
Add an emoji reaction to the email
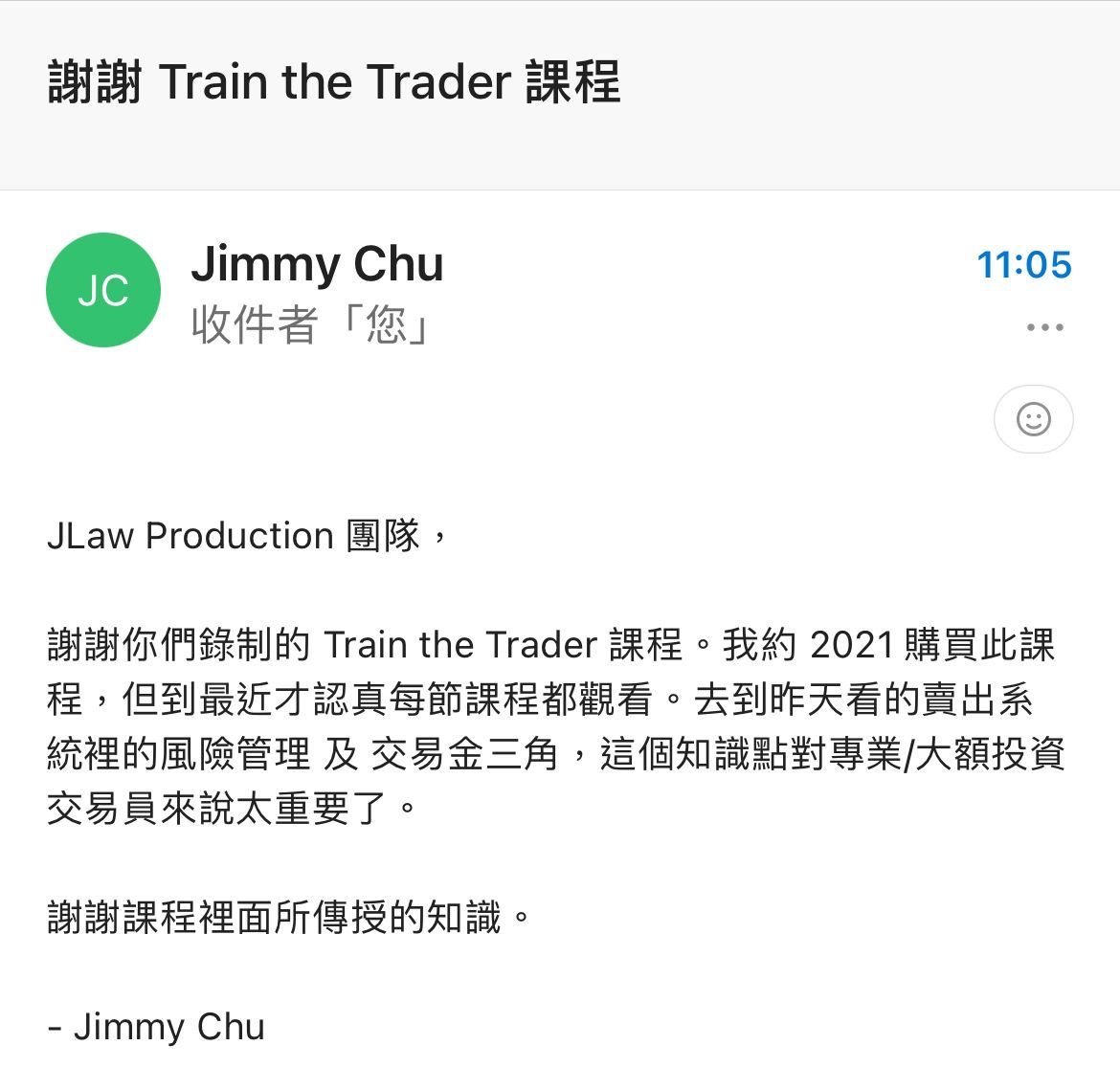tap(1033, 419)
